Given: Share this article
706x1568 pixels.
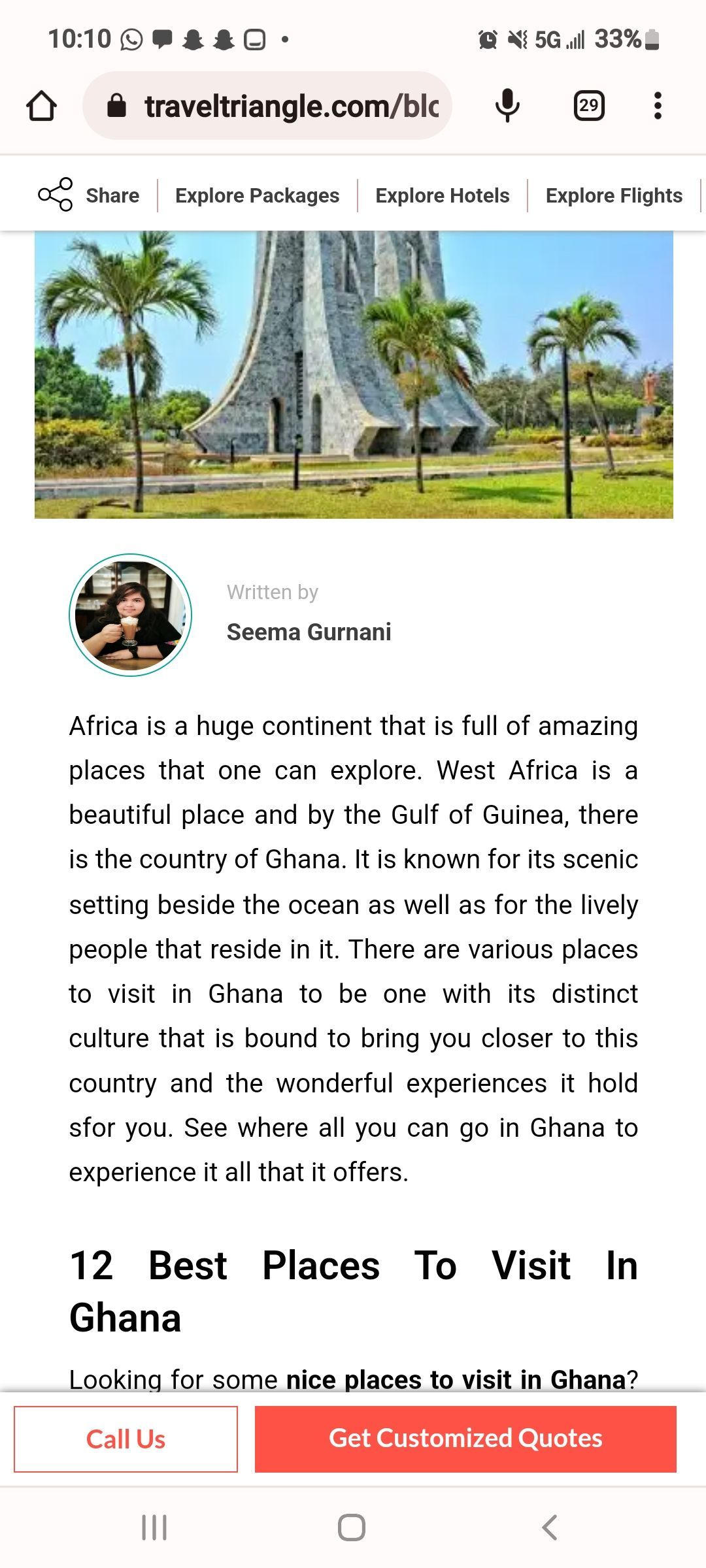Looking at the screenshot, I should (x=89, y=195).
